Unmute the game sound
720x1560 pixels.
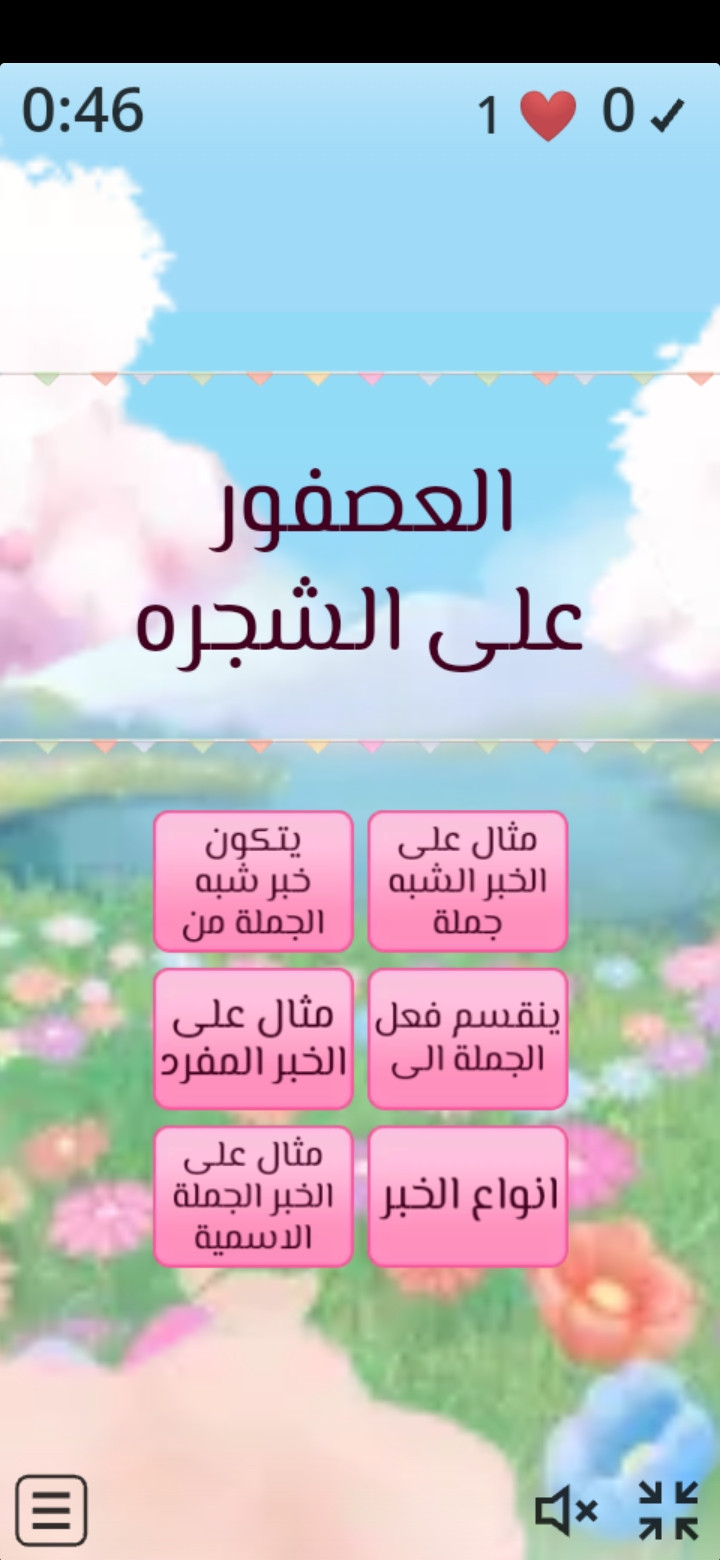(x=566, y=1510)
